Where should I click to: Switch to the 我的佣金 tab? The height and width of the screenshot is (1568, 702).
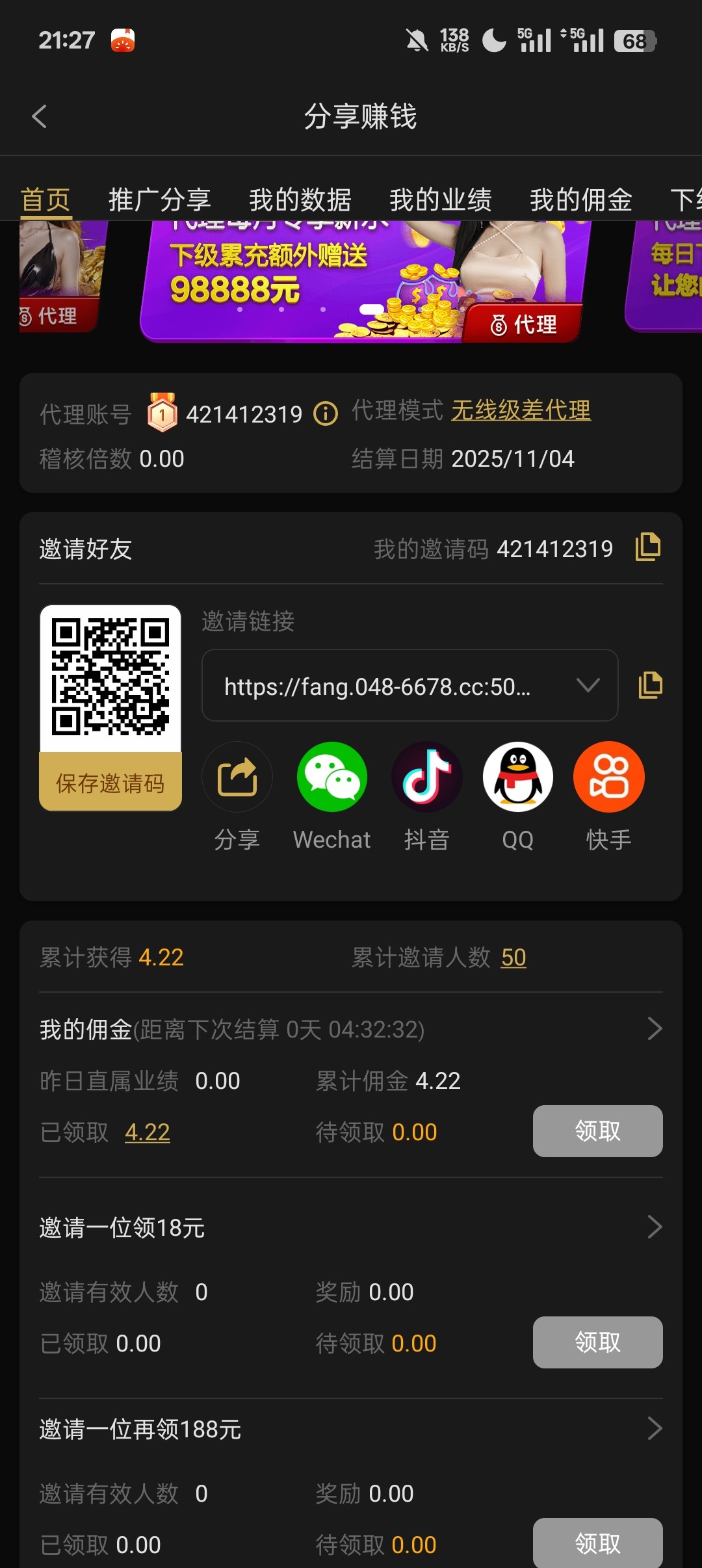point(580,200)
